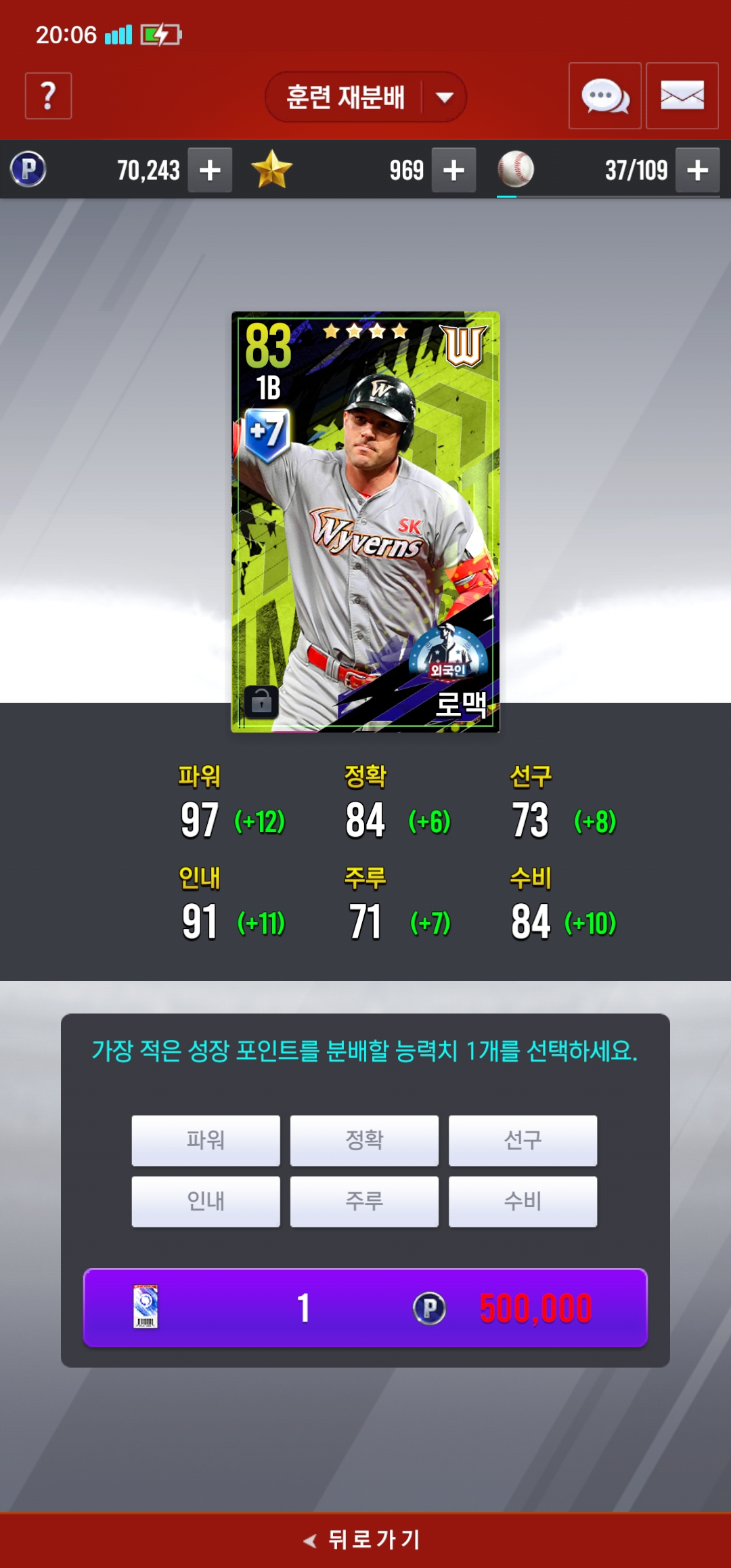Pick 주루 for least growth points
The height and width of the screenshot is (1568, 731).
tap(364, 1202)
